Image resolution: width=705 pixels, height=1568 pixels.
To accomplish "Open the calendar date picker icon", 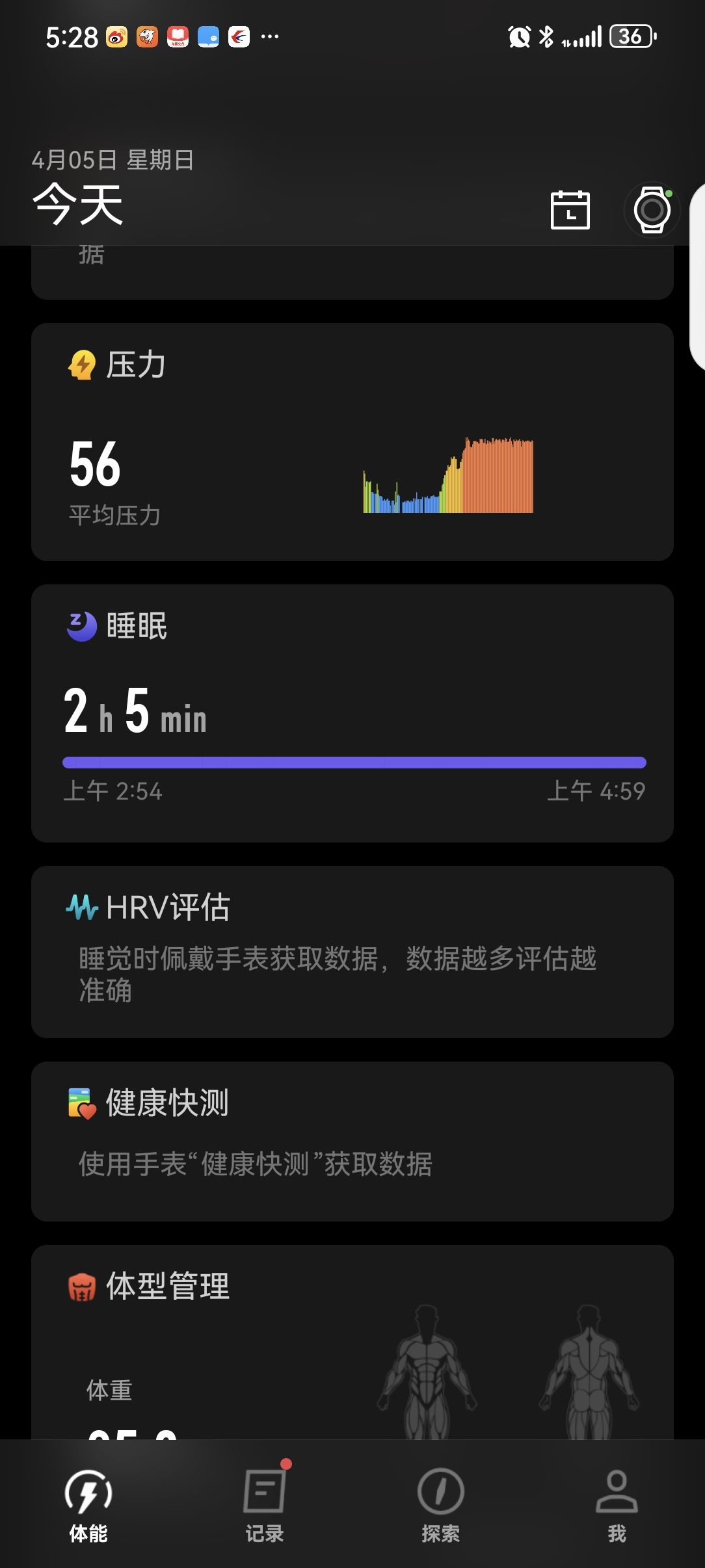I will click(x=570, y=209).
